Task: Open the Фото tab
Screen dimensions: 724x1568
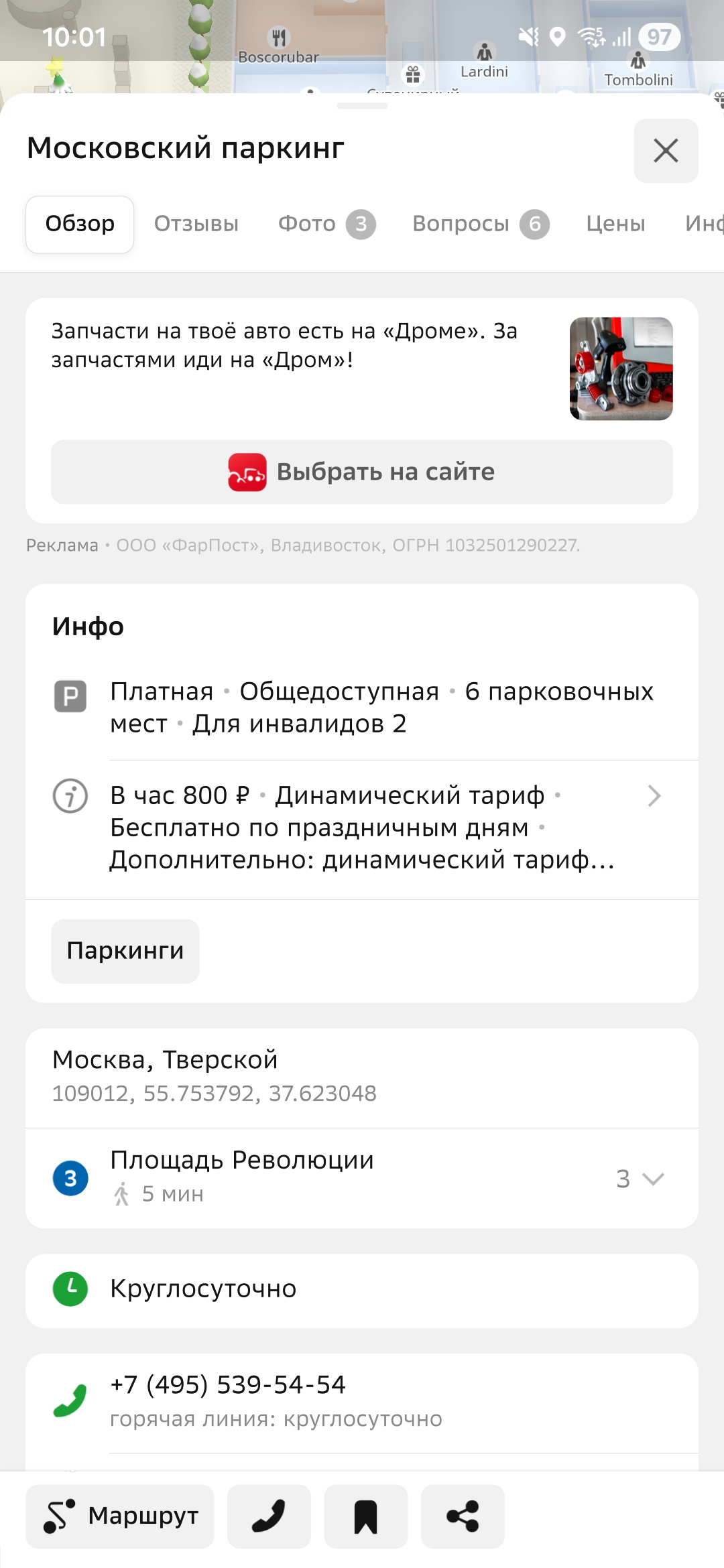Action: [x=326, y=224]
